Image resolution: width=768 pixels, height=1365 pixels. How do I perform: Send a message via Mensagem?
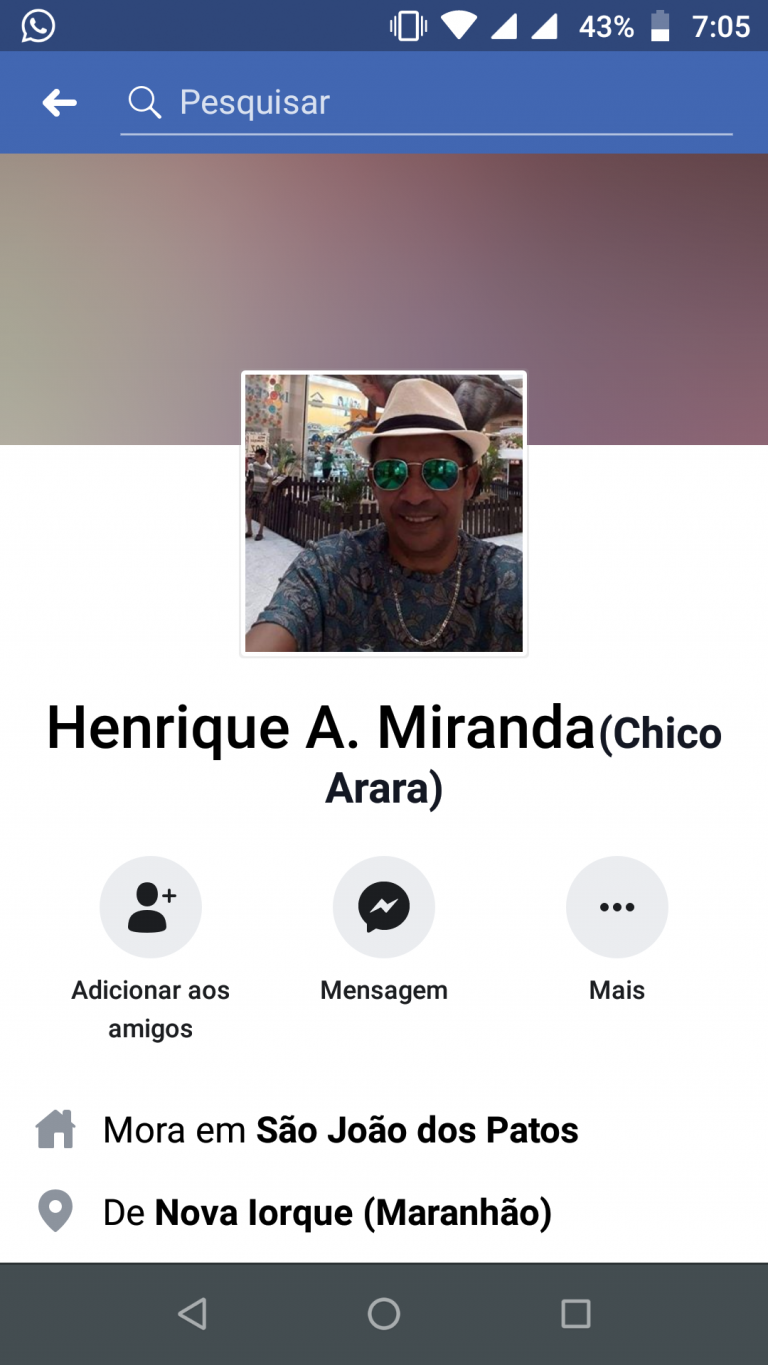click(x=384, y=907)
